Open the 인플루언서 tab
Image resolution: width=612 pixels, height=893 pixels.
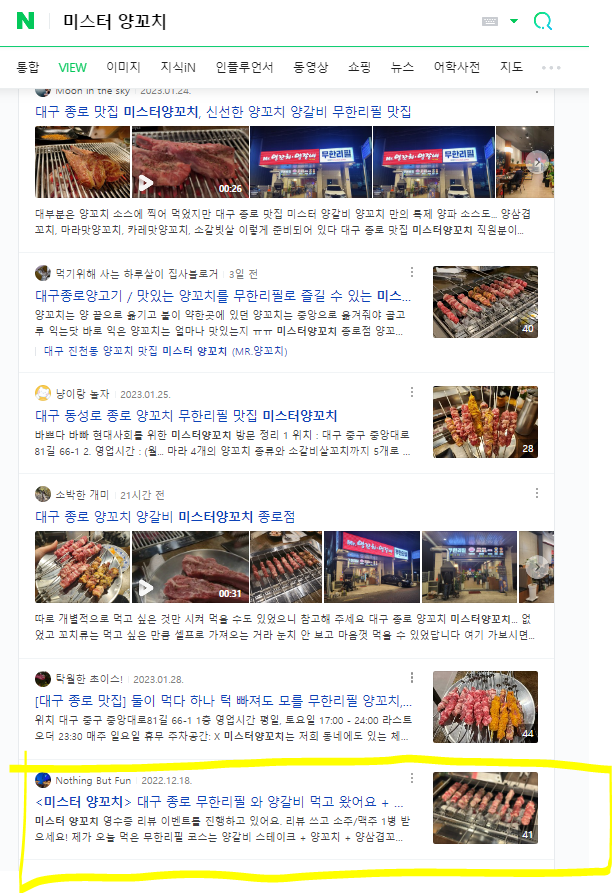(244, 67)
